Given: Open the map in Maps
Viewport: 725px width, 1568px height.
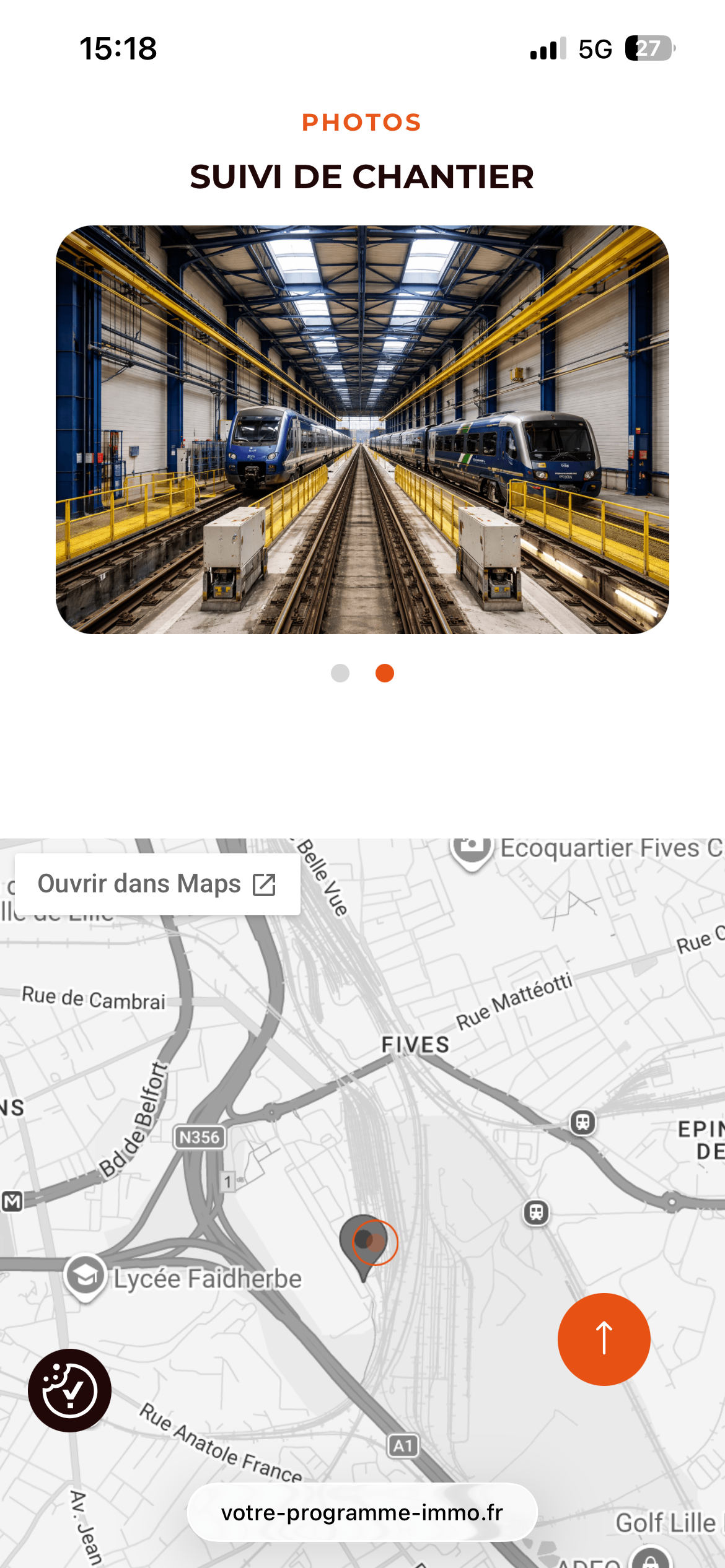Looking at the screenshot, I should pos(157,884).
